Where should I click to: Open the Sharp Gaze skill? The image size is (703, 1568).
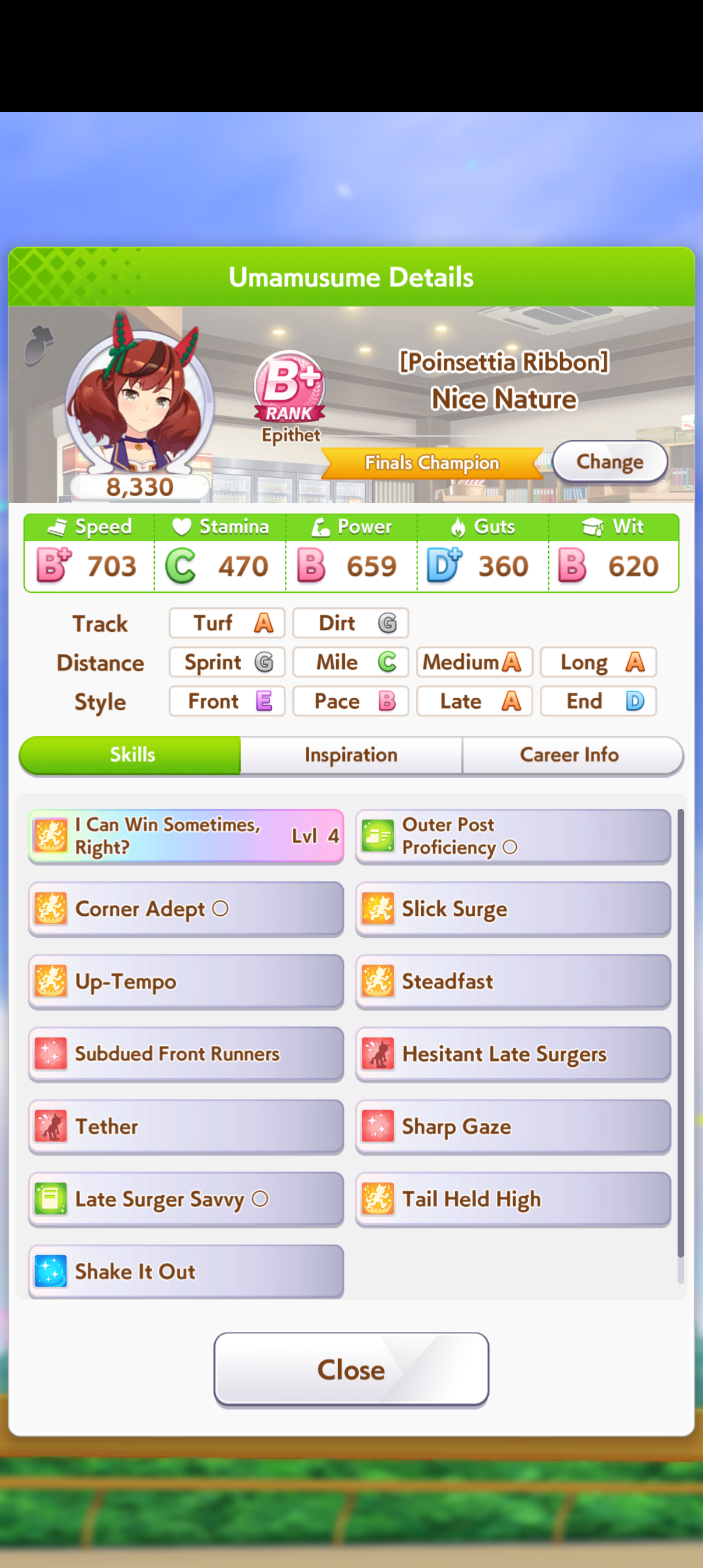coord(513,1126)
